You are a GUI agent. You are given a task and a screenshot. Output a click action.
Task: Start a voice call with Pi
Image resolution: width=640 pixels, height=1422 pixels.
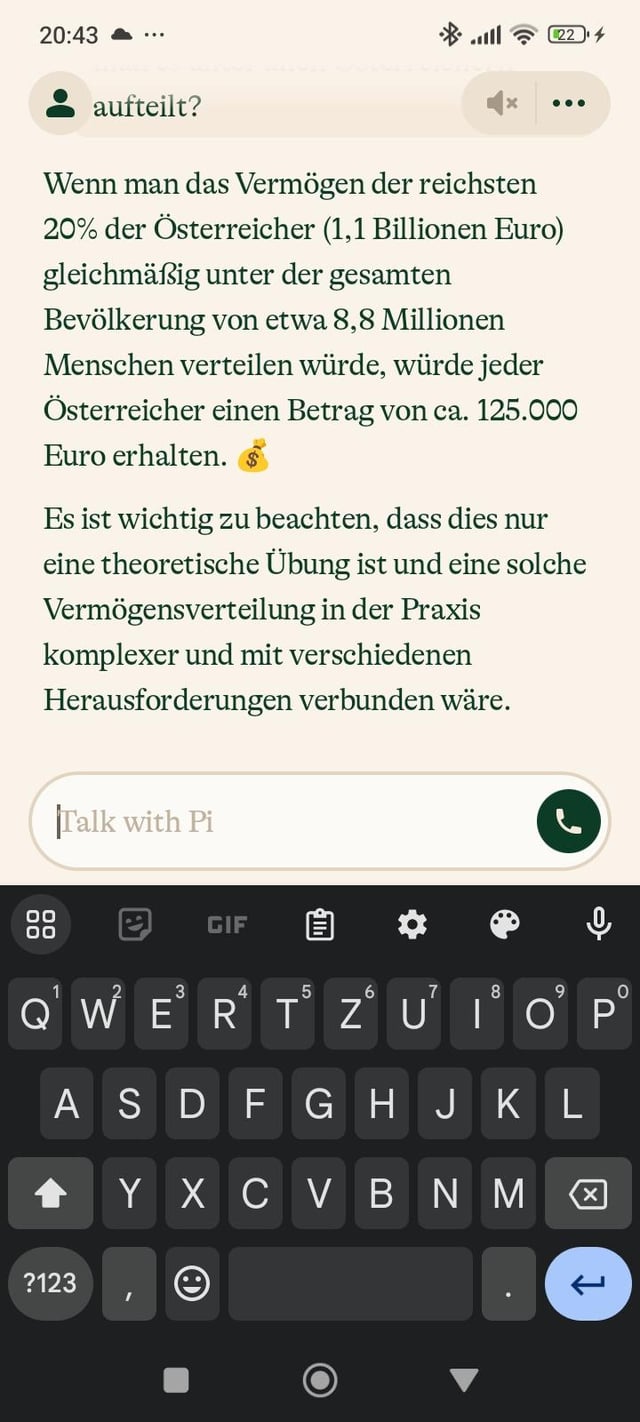tap(568, 821)
